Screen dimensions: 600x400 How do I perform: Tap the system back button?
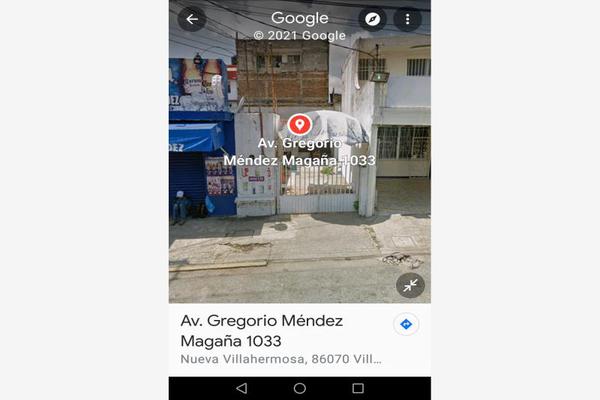[241, 388]
